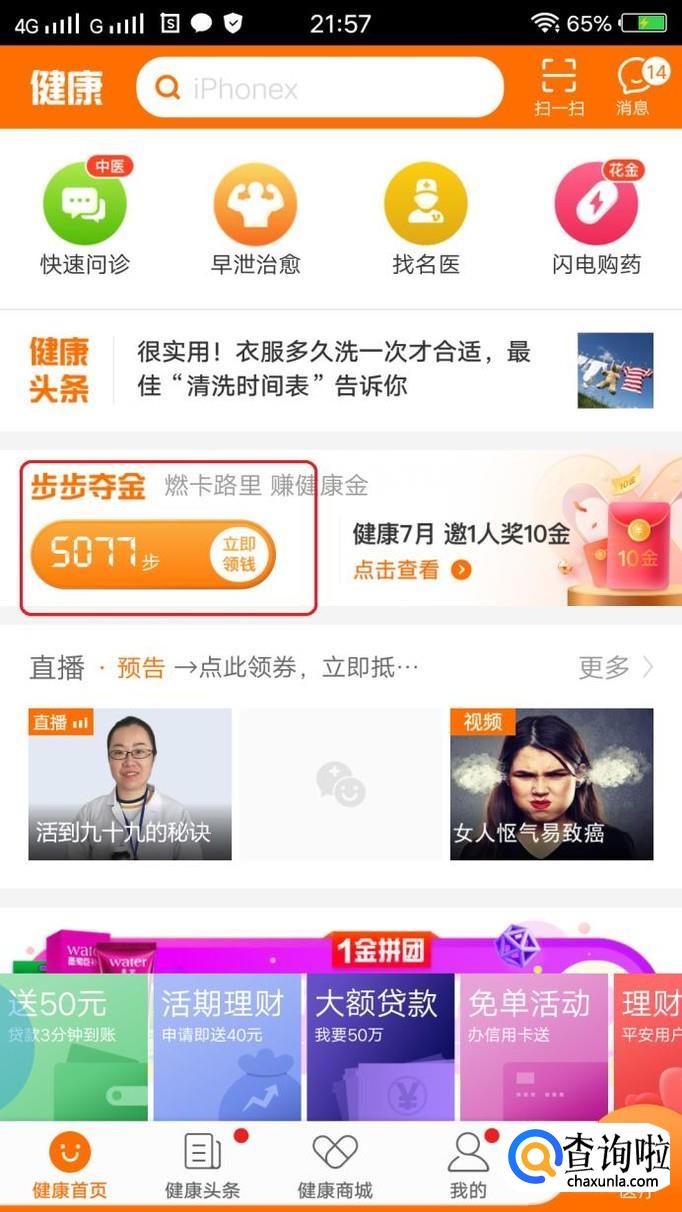Switch to the 健康头条 tab
682x1212 pixels.
coord(203,1165)
